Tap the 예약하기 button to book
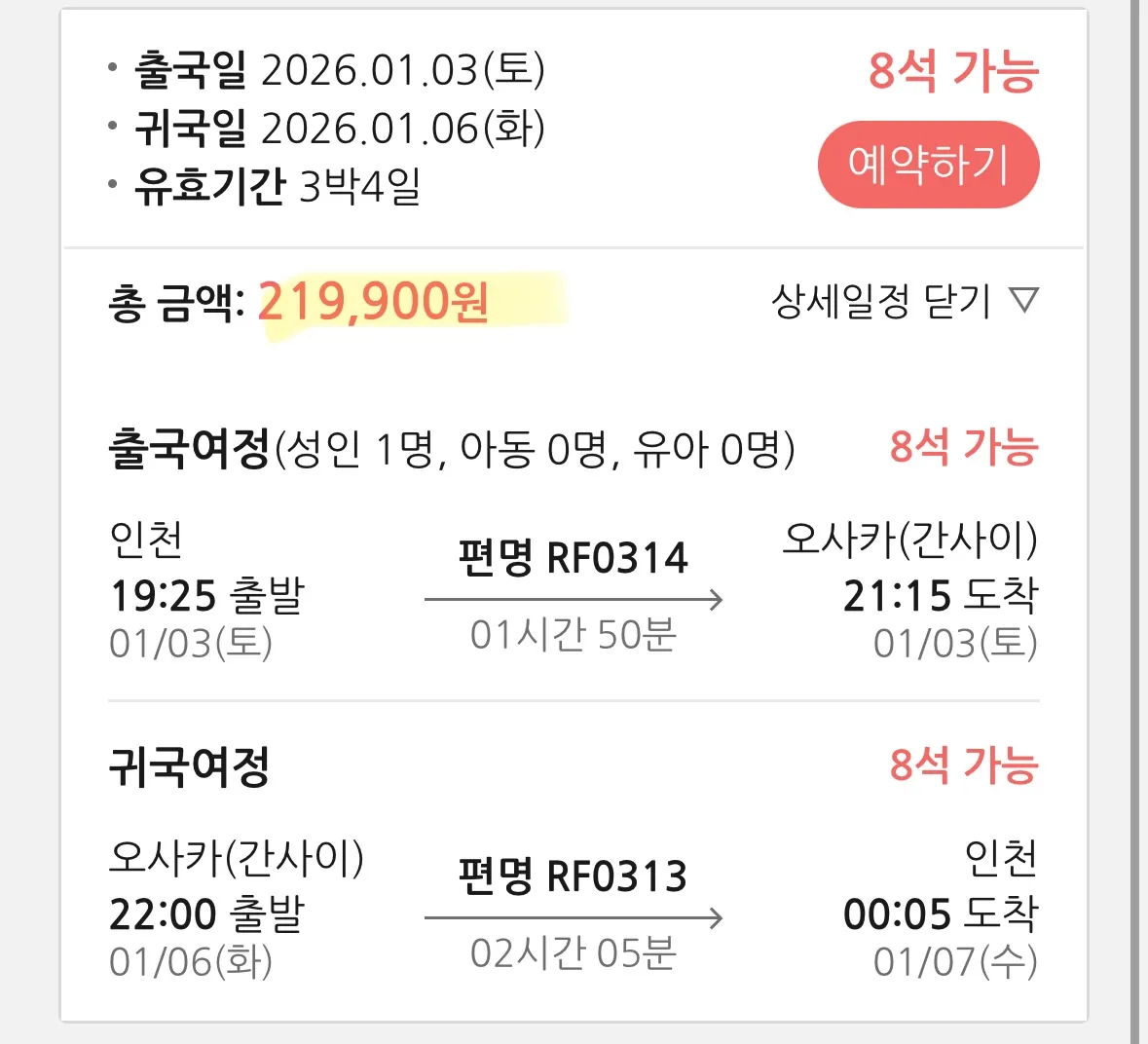Screen dimensions: 1148x1044 [x=928, y=165]
